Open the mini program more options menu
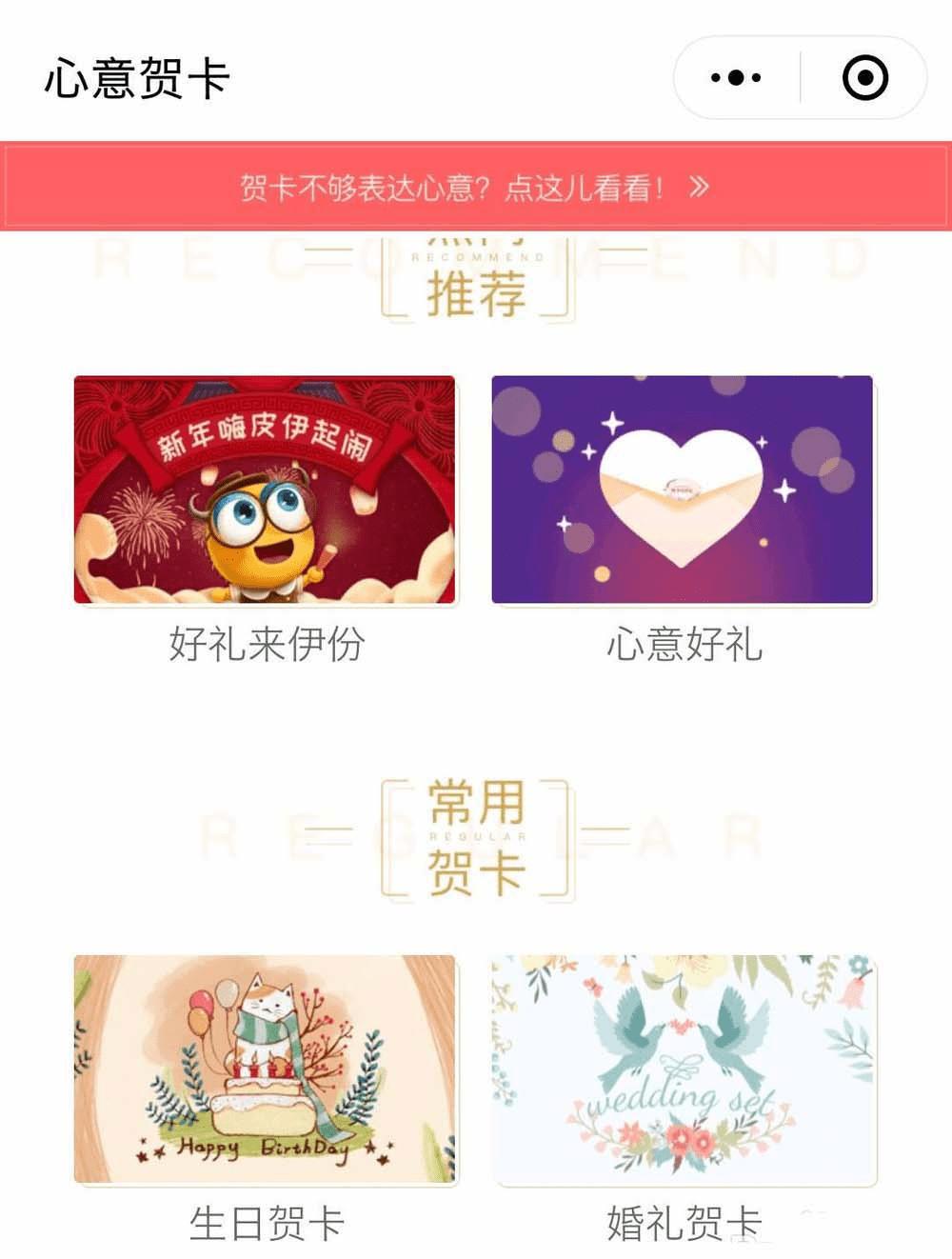 pos(736,78)
